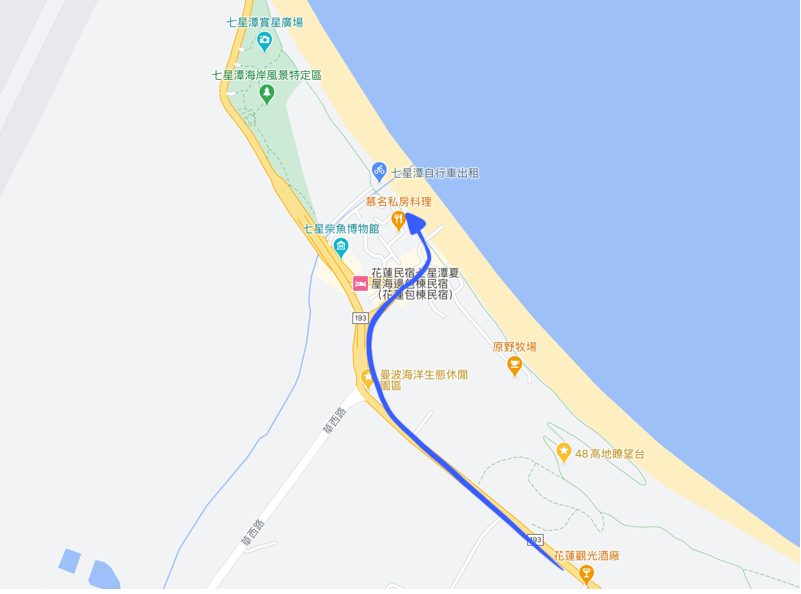Open the 原野牧場 cafe marker
The height and width of the screenshot is (594, 801).
pos(515,366)
